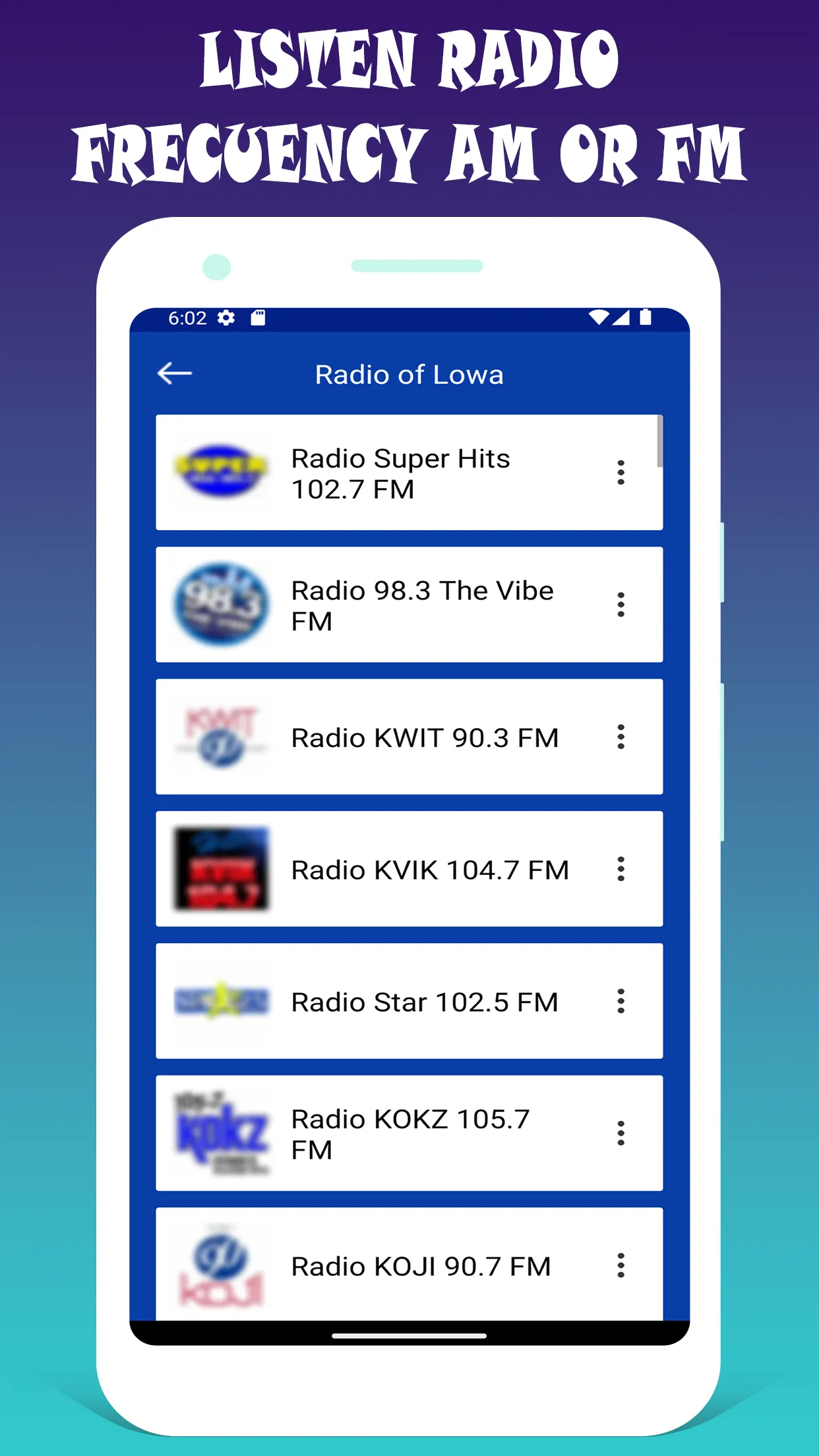Tap the 98.3 The Vibe station logo
This screenshot has width=819, height=1456.
point(220,603)
